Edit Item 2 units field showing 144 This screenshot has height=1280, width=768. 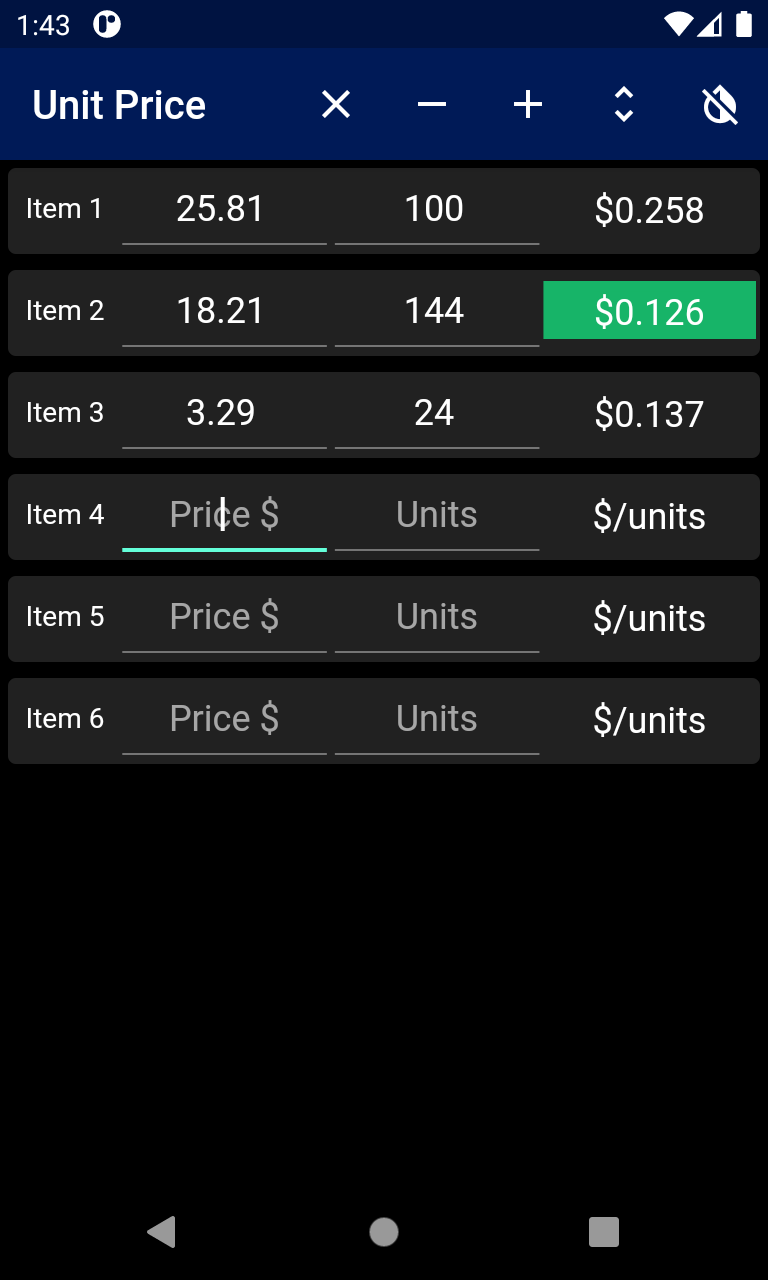(x=437, y=312)
